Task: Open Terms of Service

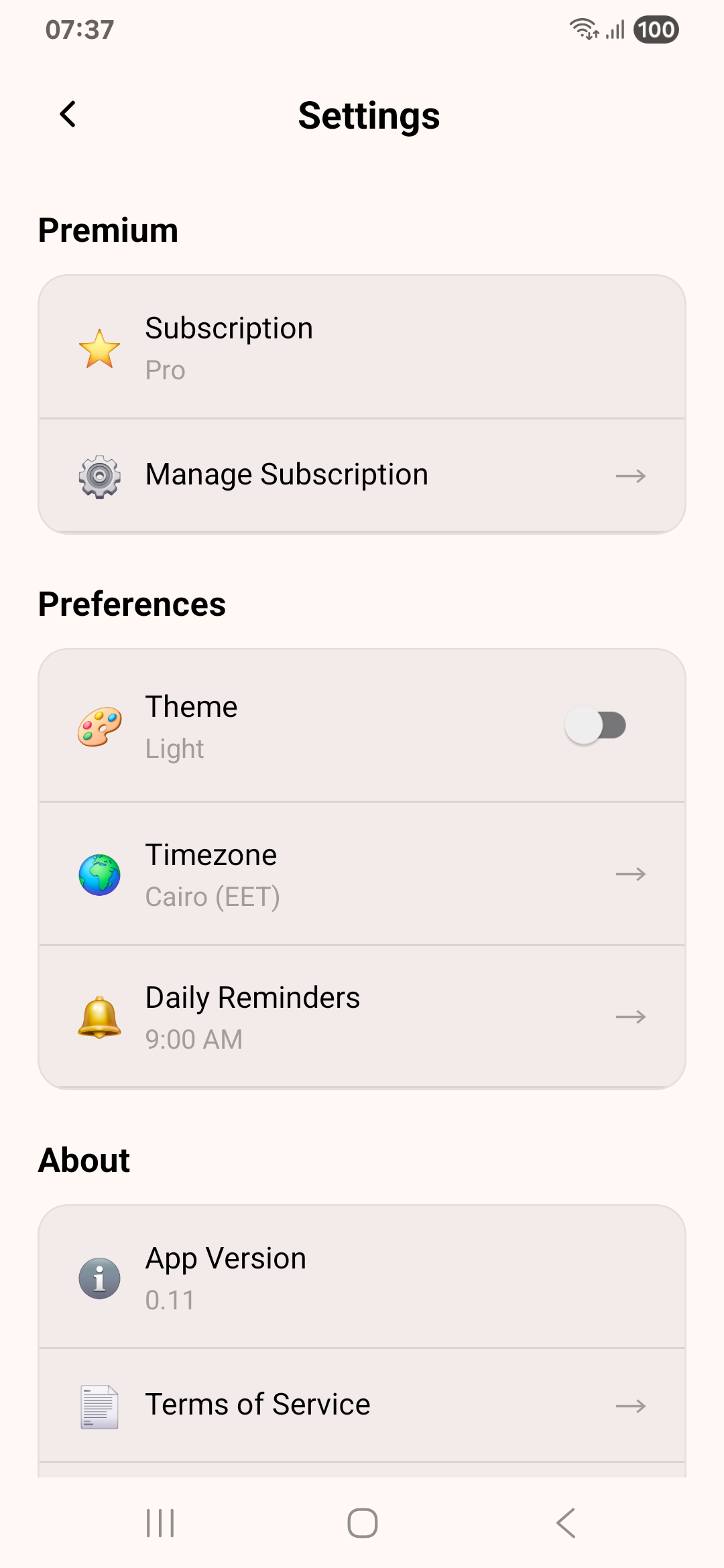Action: (x=362, y=1405)
